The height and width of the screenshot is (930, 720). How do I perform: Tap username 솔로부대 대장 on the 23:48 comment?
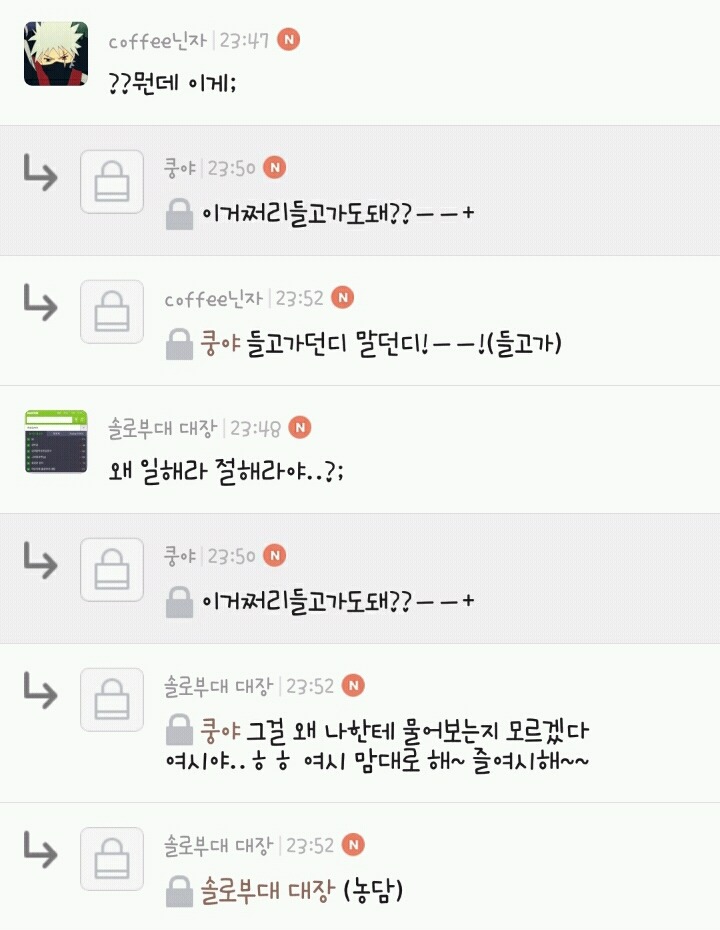pos(163,428)
